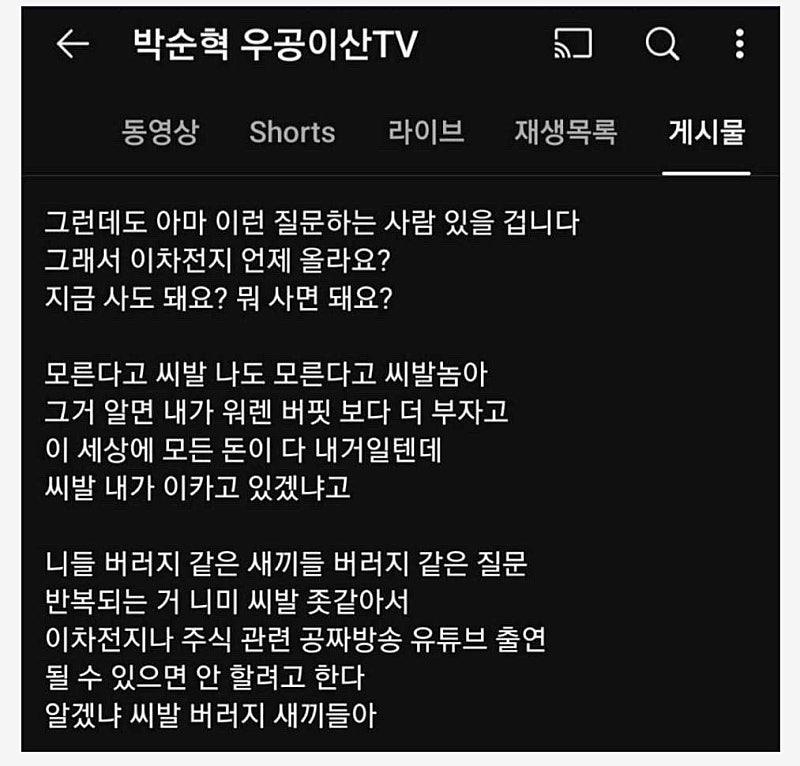This screenshot has width=800, height=766.
Task: Open the cast to device icon
Action: [x=572, y=44]
